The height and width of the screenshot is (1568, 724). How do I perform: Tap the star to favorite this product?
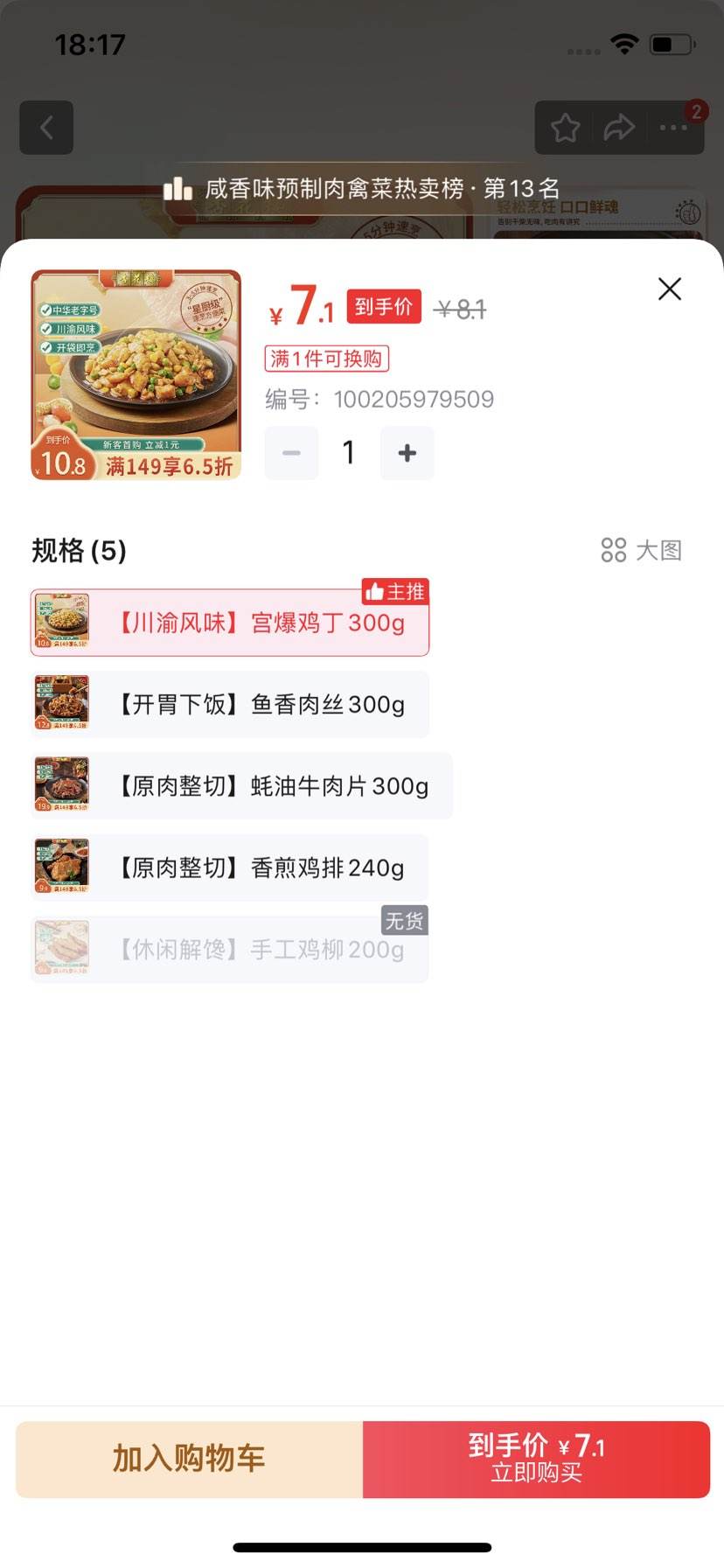(564, 128)
